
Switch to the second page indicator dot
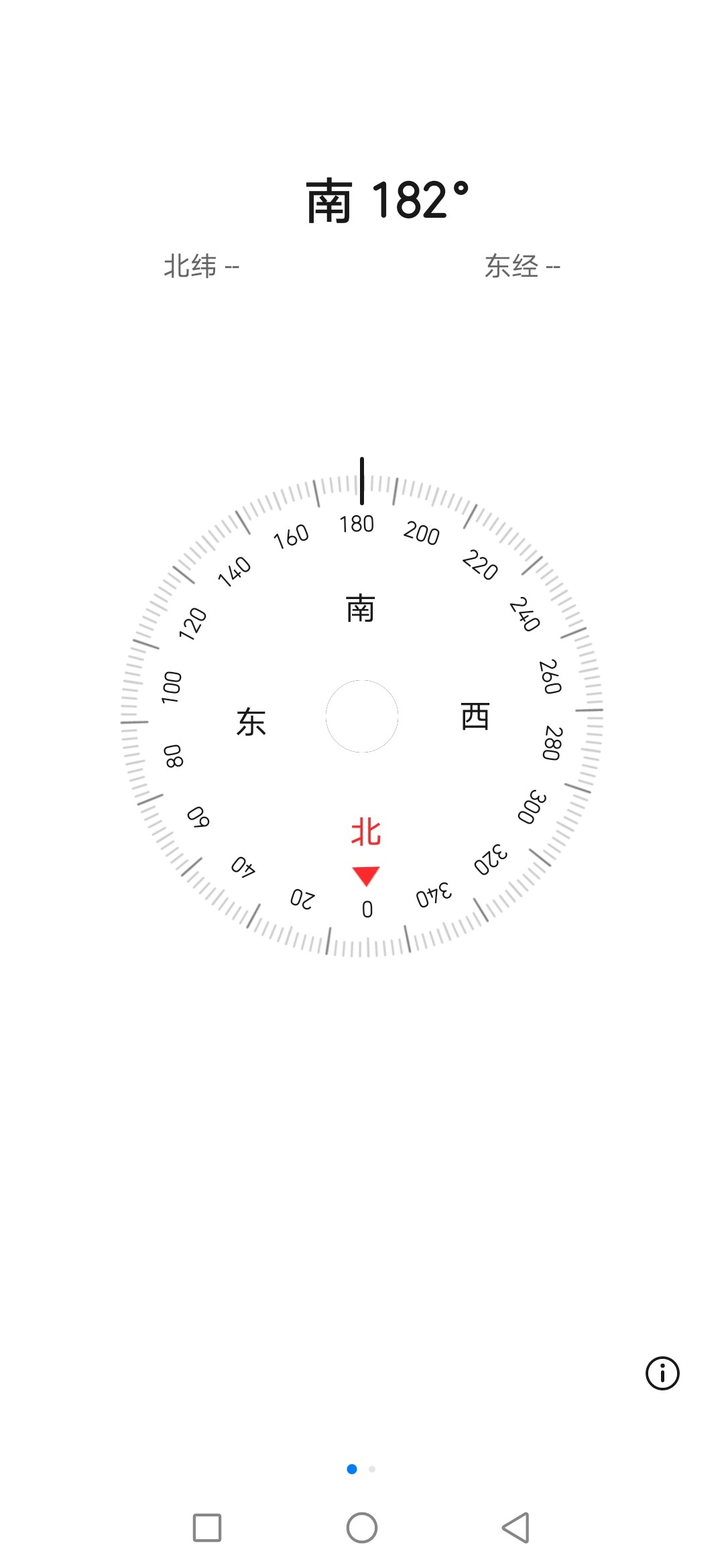372,1469
